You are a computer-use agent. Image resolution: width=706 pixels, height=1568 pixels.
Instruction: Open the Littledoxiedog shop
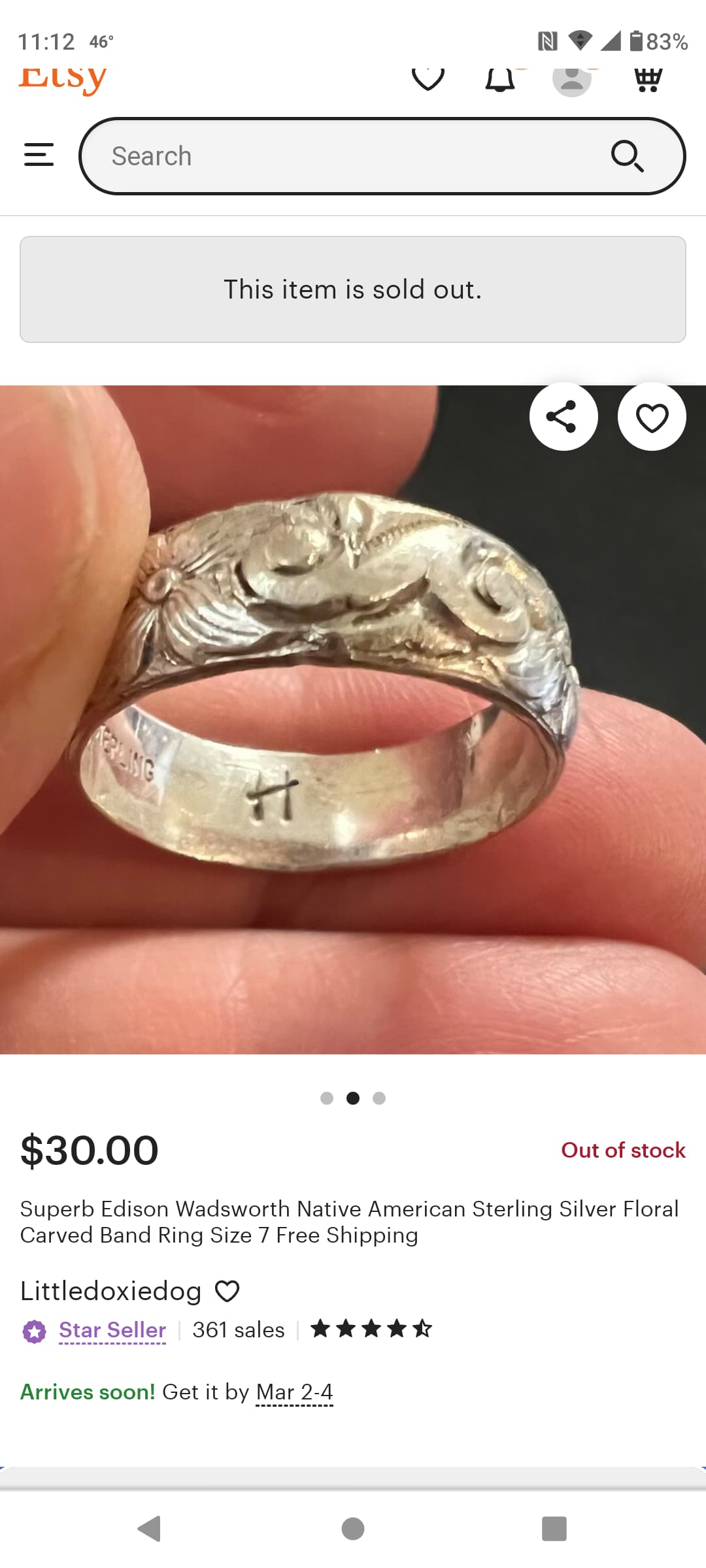coord(110,1291)
